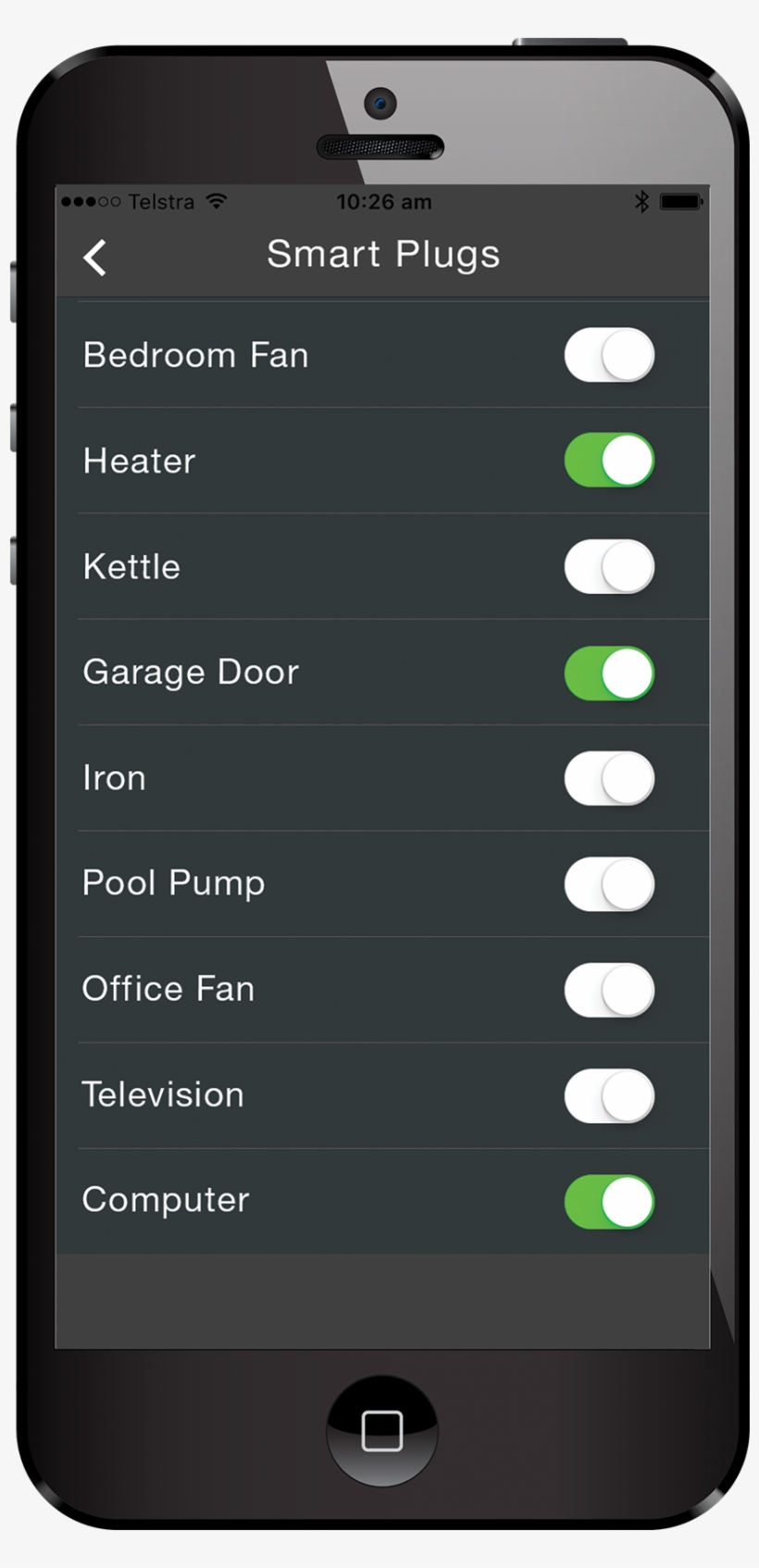Disable the Computer smart plug
The width and height of the screenshot is (759, 1568).
click(x=609, y=1200)
